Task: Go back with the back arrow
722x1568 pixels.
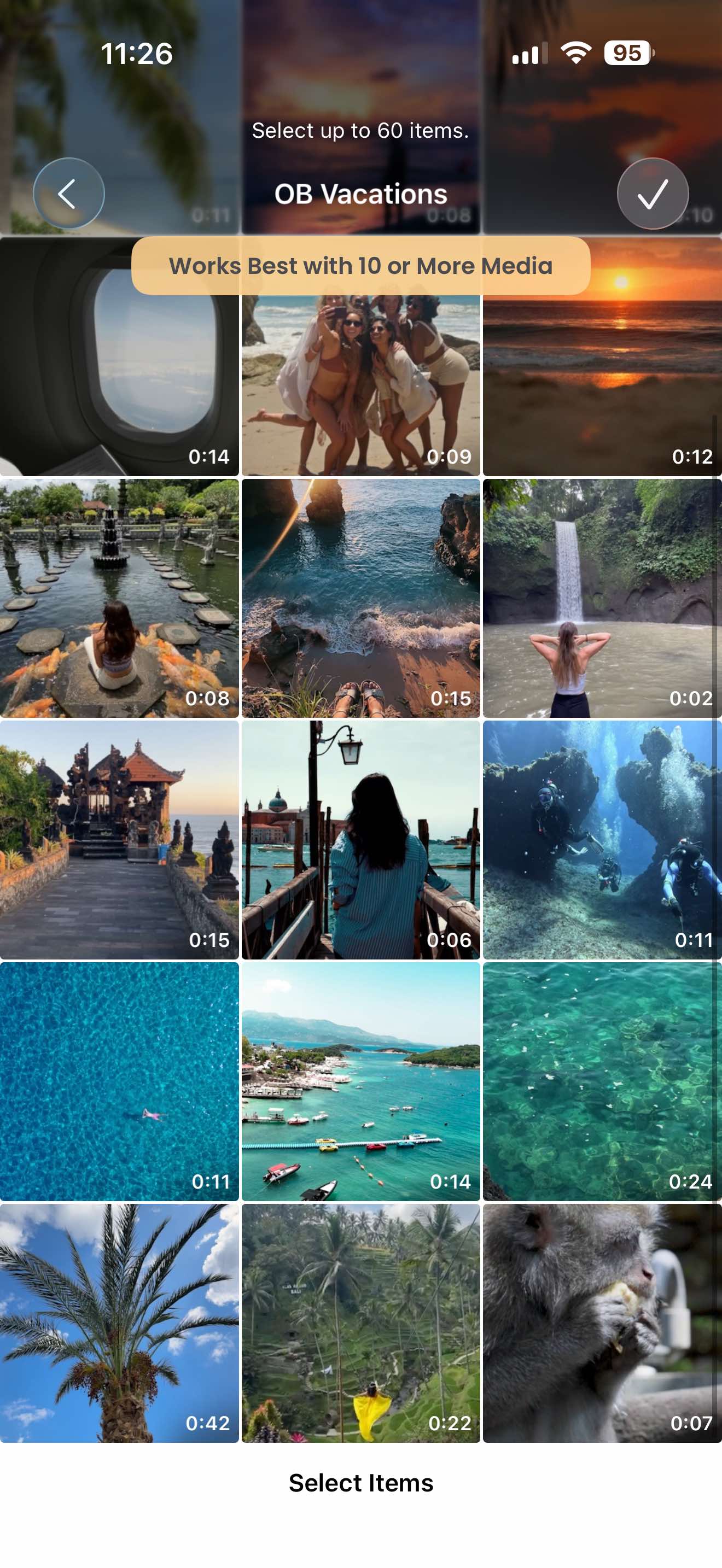Action: click(68, 194)
